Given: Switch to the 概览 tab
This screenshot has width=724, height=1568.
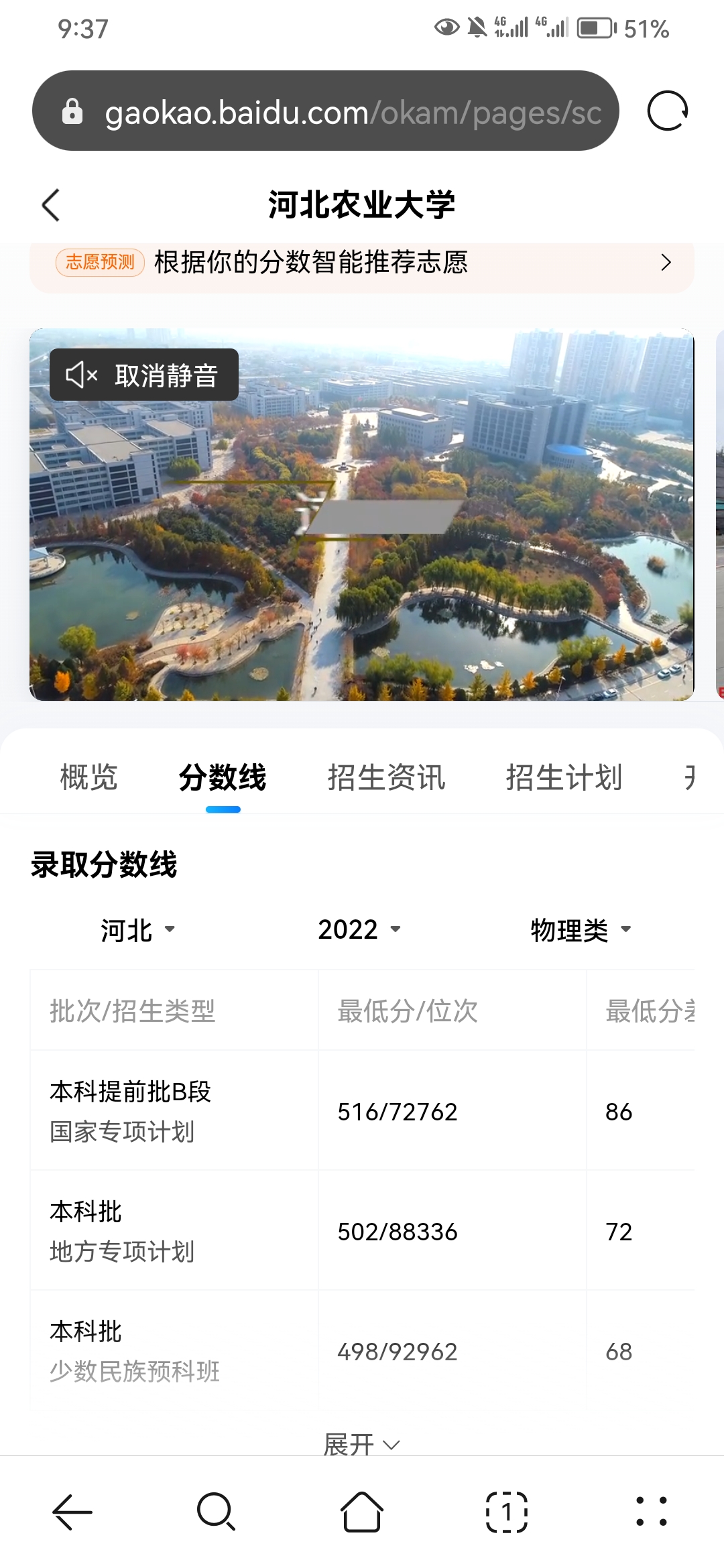Looking at the screenshot, I should [x=88, y=777].
